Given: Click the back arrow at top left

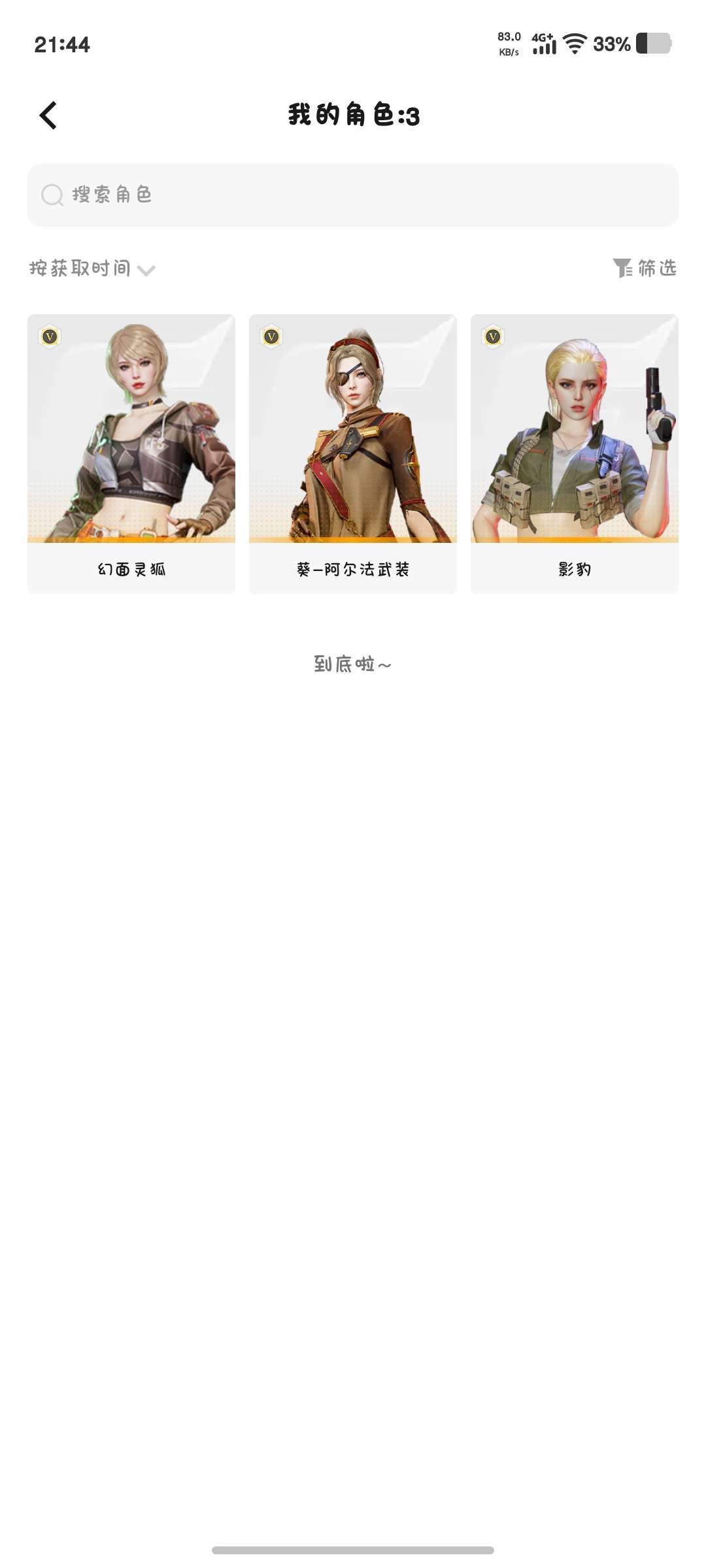Looking at the screenshot, I should (47, 115).
